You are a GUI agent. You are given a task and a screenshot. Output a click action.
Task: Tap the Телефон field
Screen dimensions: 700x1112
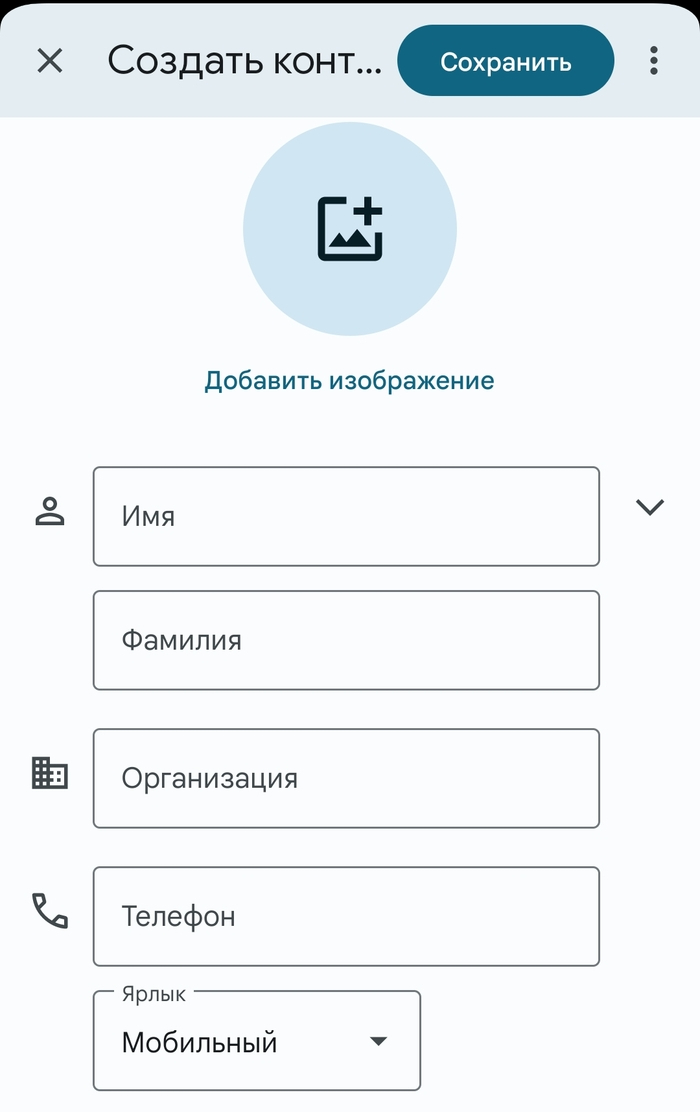point(346,916)
